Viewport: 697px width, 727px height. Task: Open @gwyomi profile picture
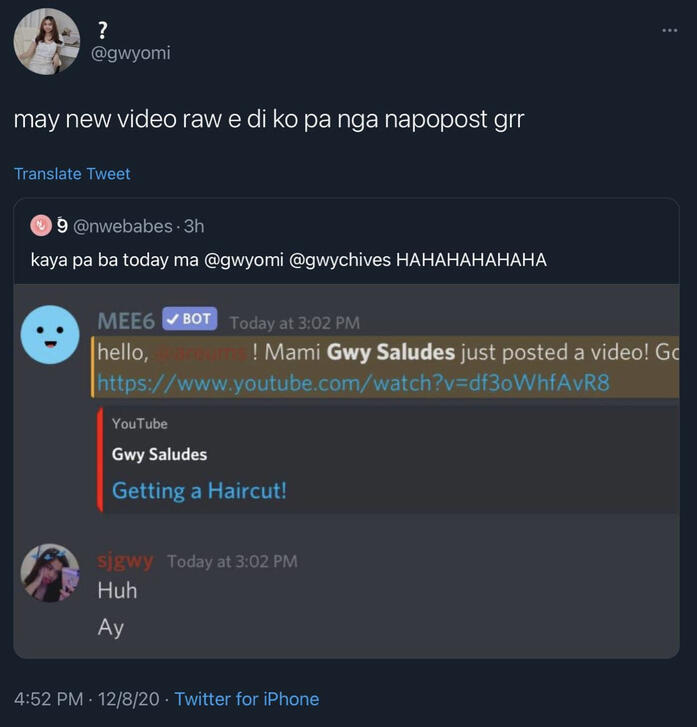pyautogui.click(x=46, y=42)
